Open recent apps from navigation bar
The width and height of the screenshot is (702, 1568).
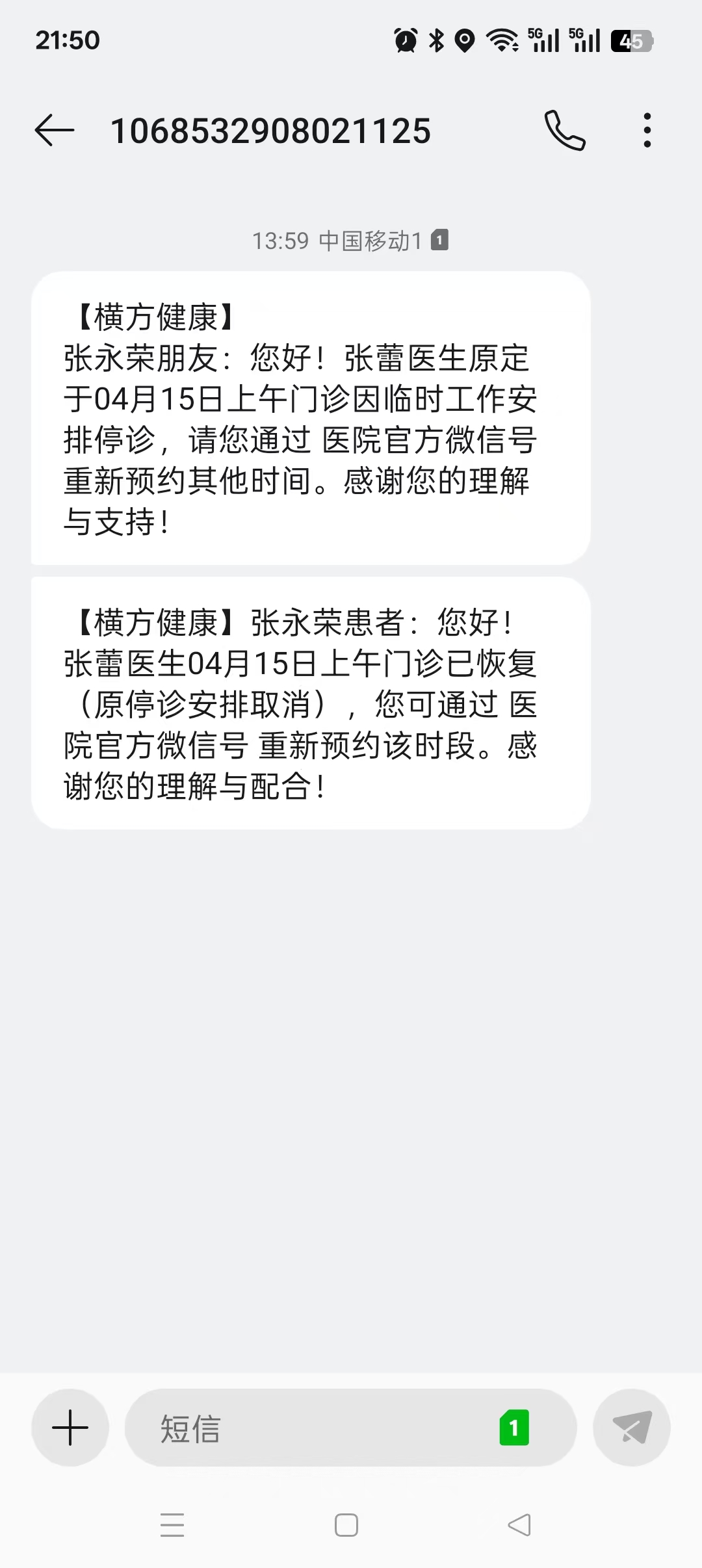pos(172,1524)
